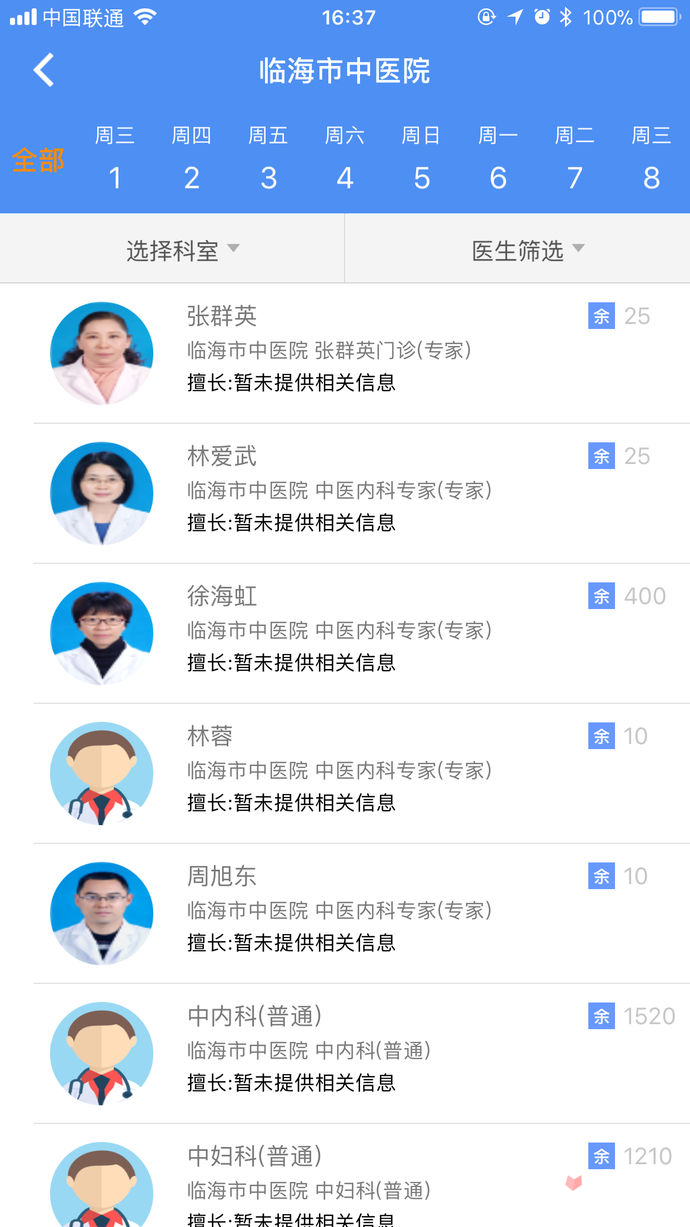Screen dimensions: 690x1227
Task: Choose 周五 day 3
Action: click(x=268, y=158)
